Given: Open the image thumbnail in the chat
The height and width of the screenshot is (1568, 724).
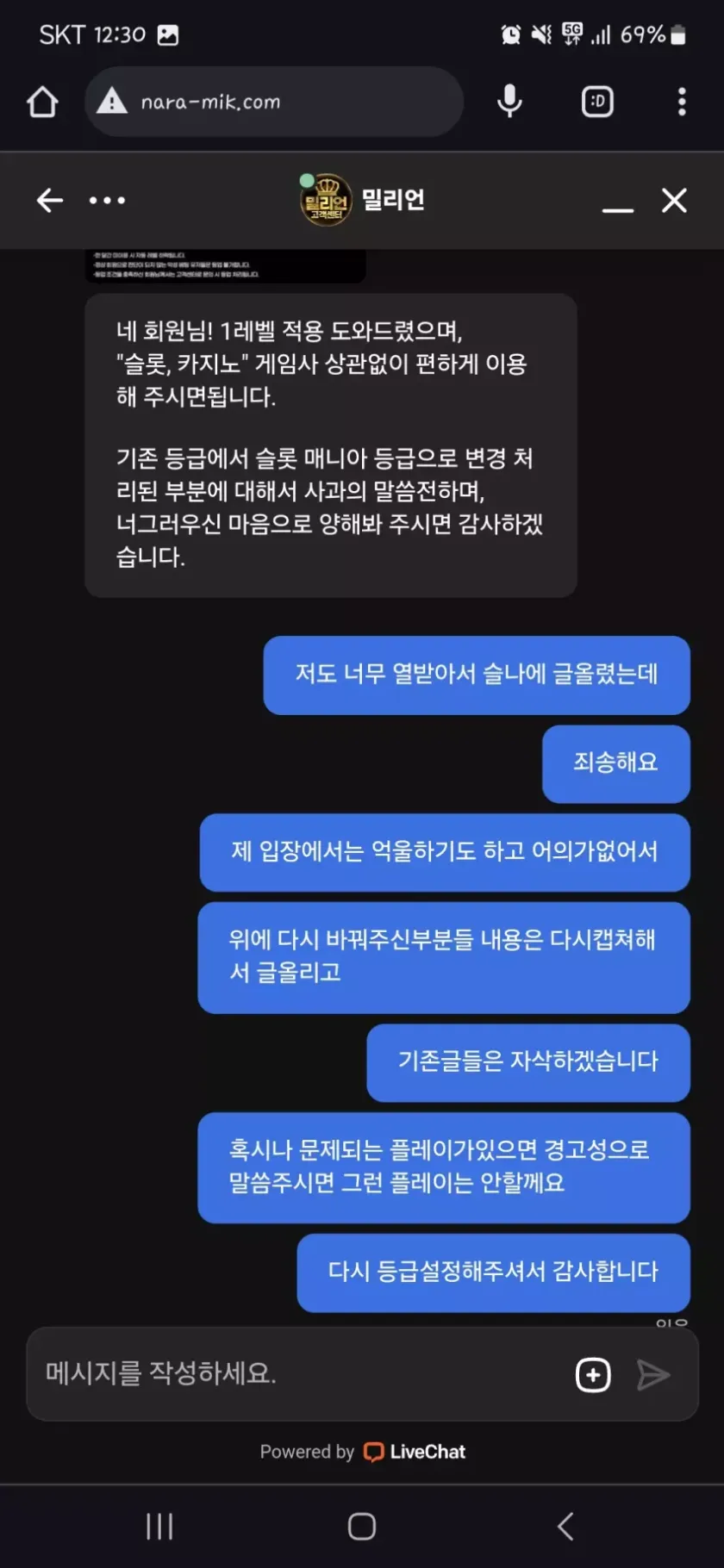Looking at the screenshot, I should coord(226,266).
